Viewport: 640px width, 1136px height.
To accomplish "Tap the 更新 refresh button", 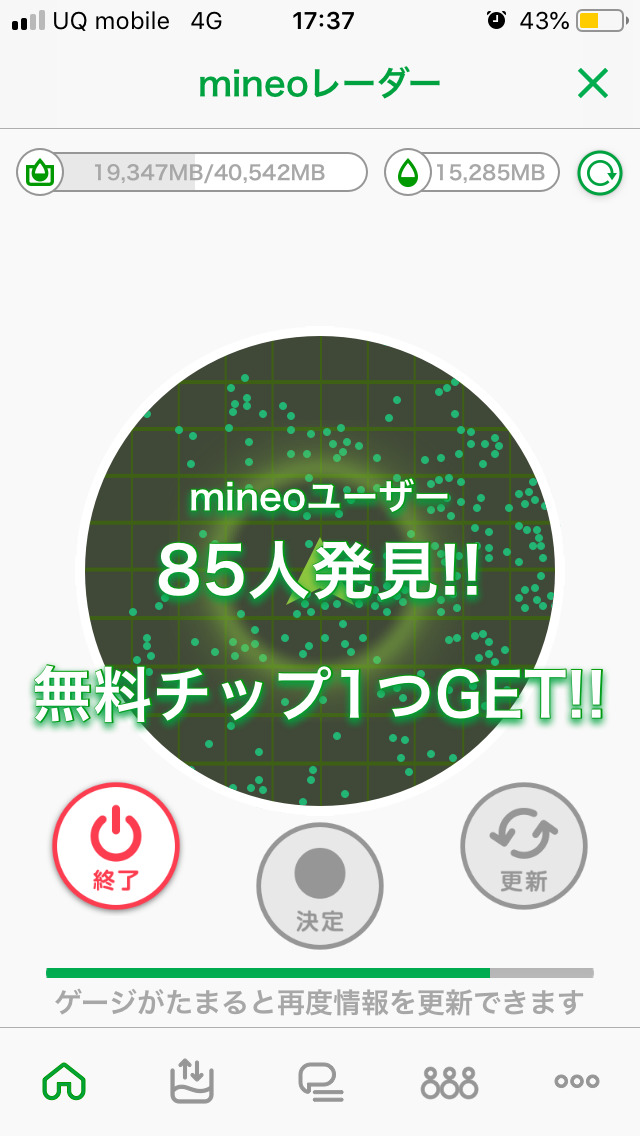I will [523, 846].
